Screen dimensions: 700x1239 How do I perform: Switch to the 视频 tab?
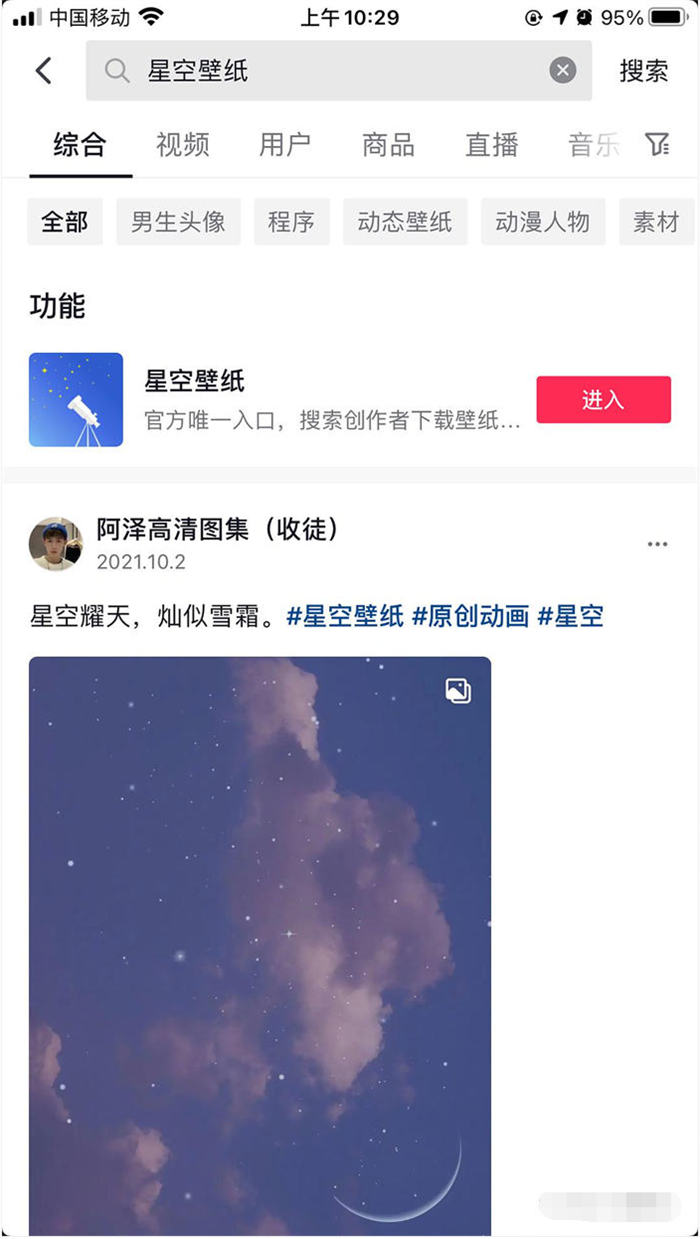coord(182,145)
